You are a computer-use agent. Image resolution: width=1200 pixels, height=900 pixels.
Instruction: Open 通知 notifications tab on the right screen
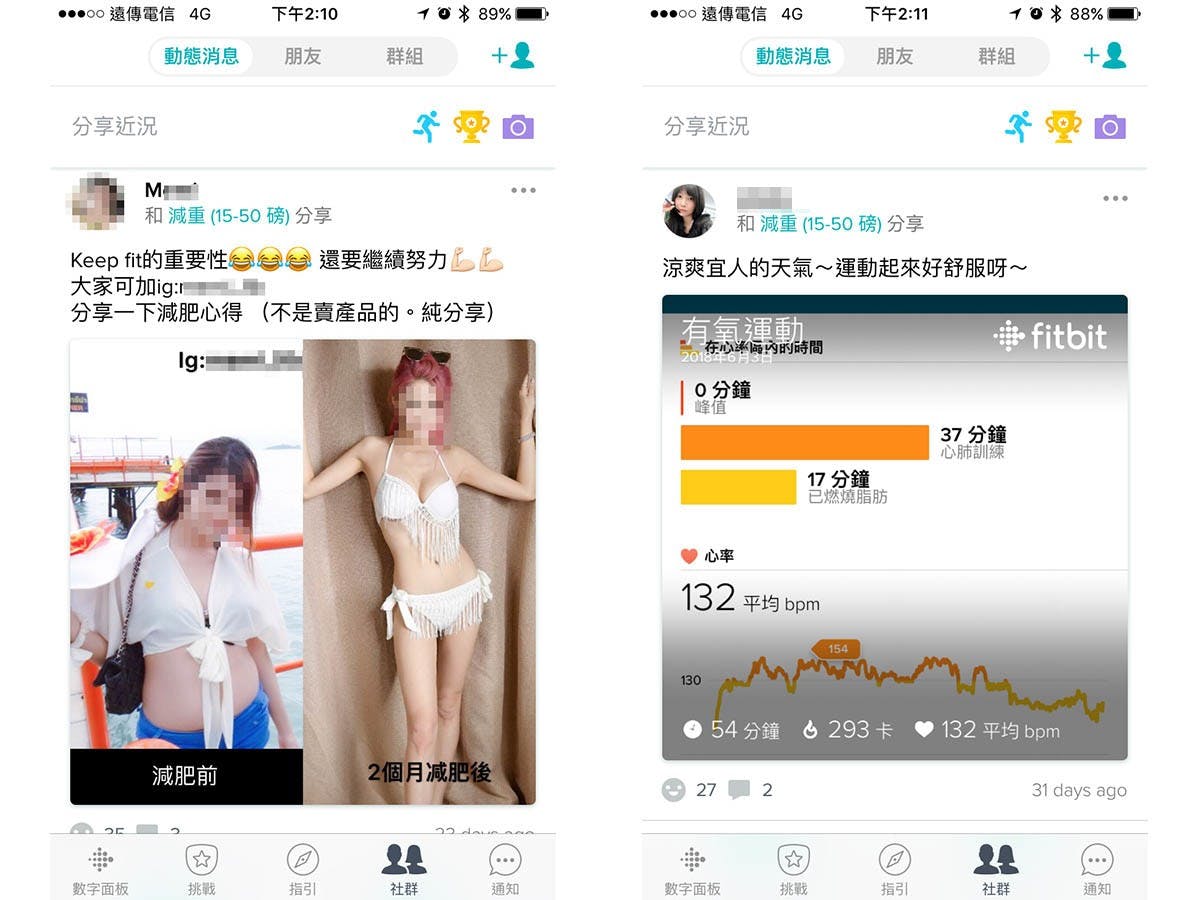point(1097,870)
